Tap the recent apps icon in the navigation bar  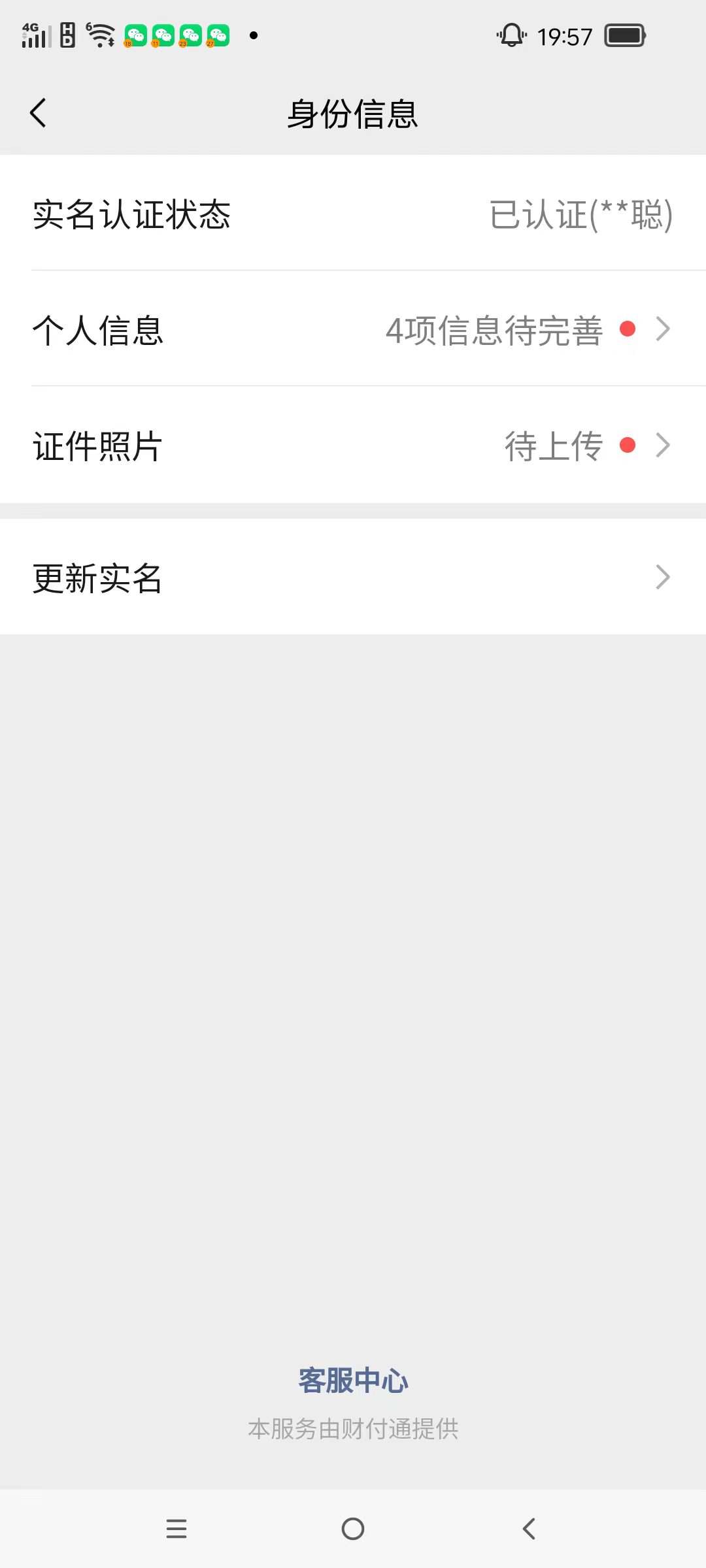click(176, 1527)
